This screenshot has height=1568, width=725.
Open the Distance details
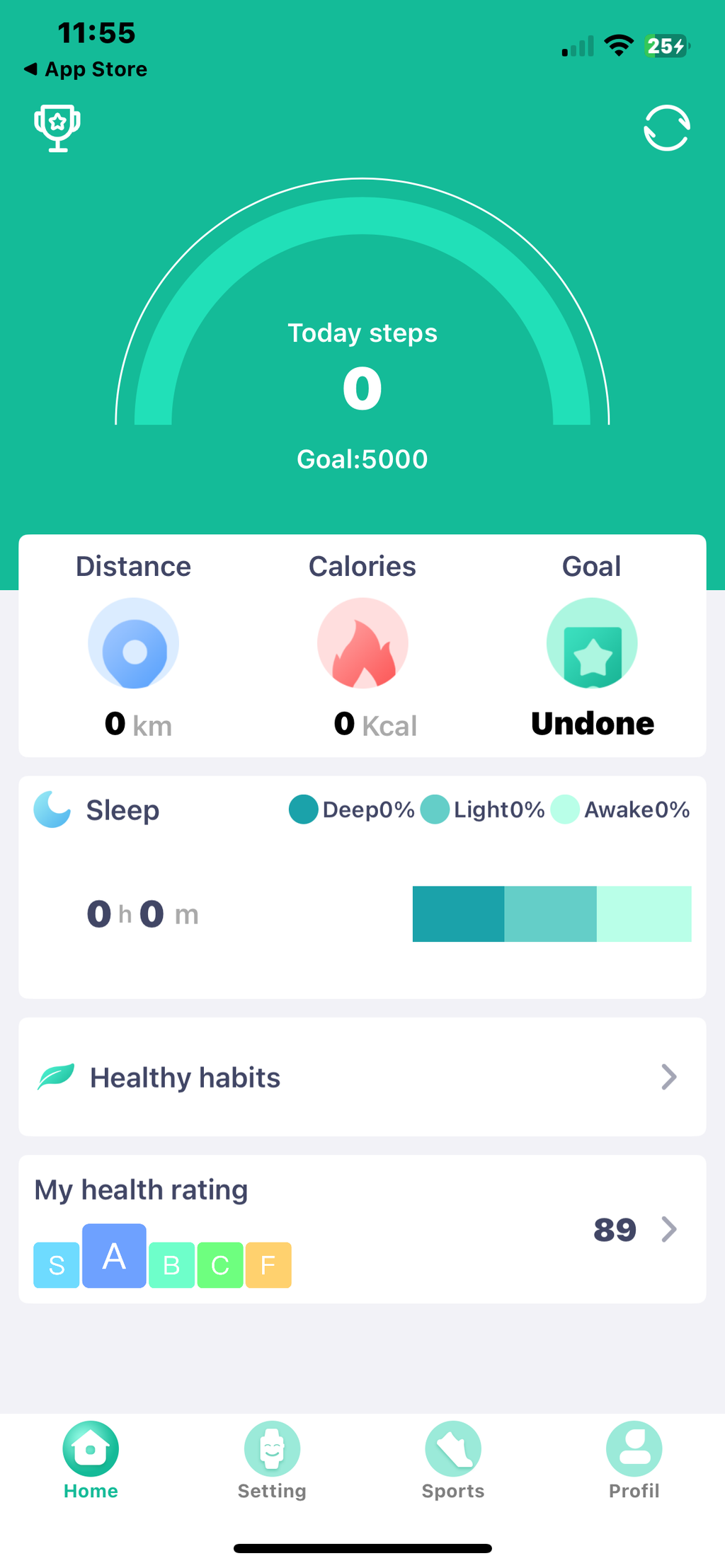point(134,644)
